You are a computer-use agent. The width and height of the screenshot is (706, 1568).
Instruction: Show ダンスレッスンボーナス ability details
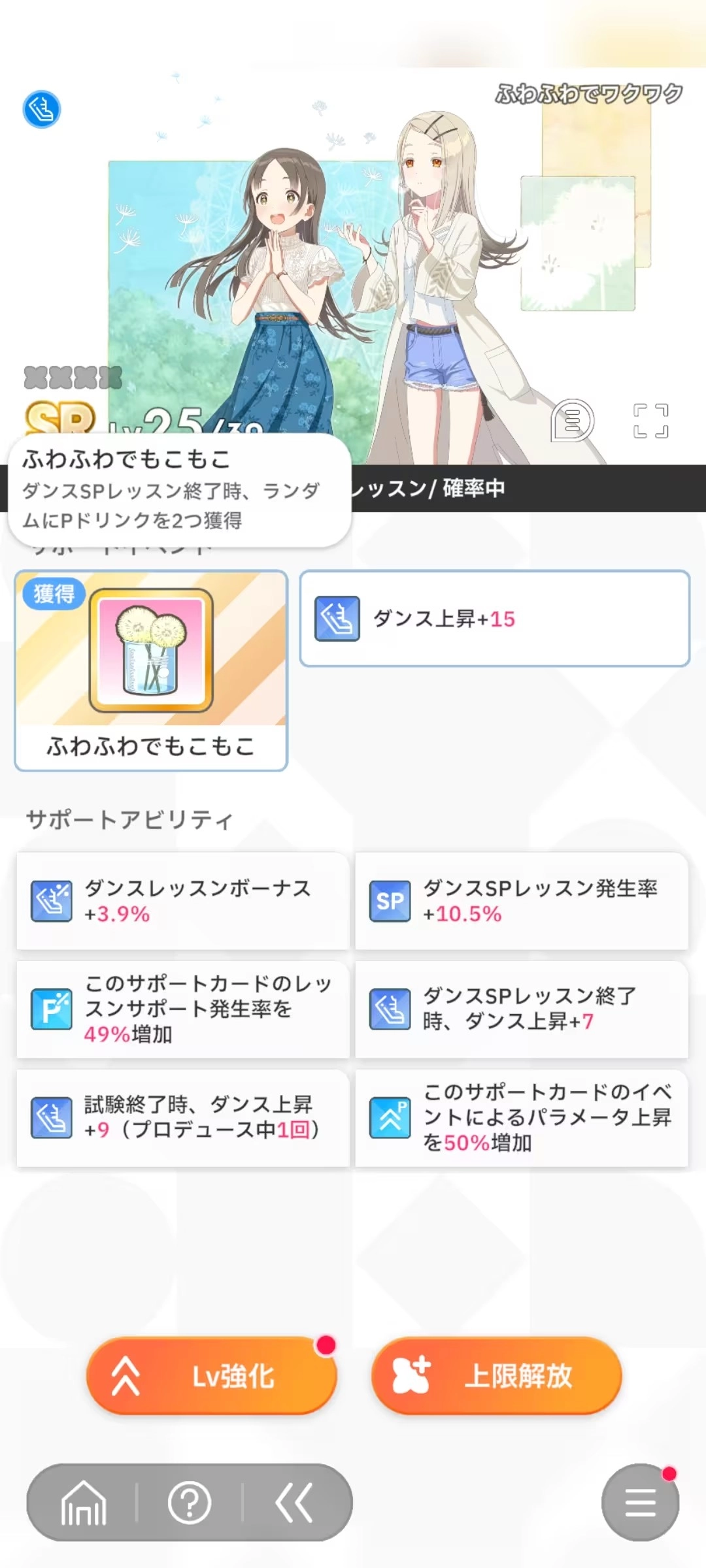183,901
